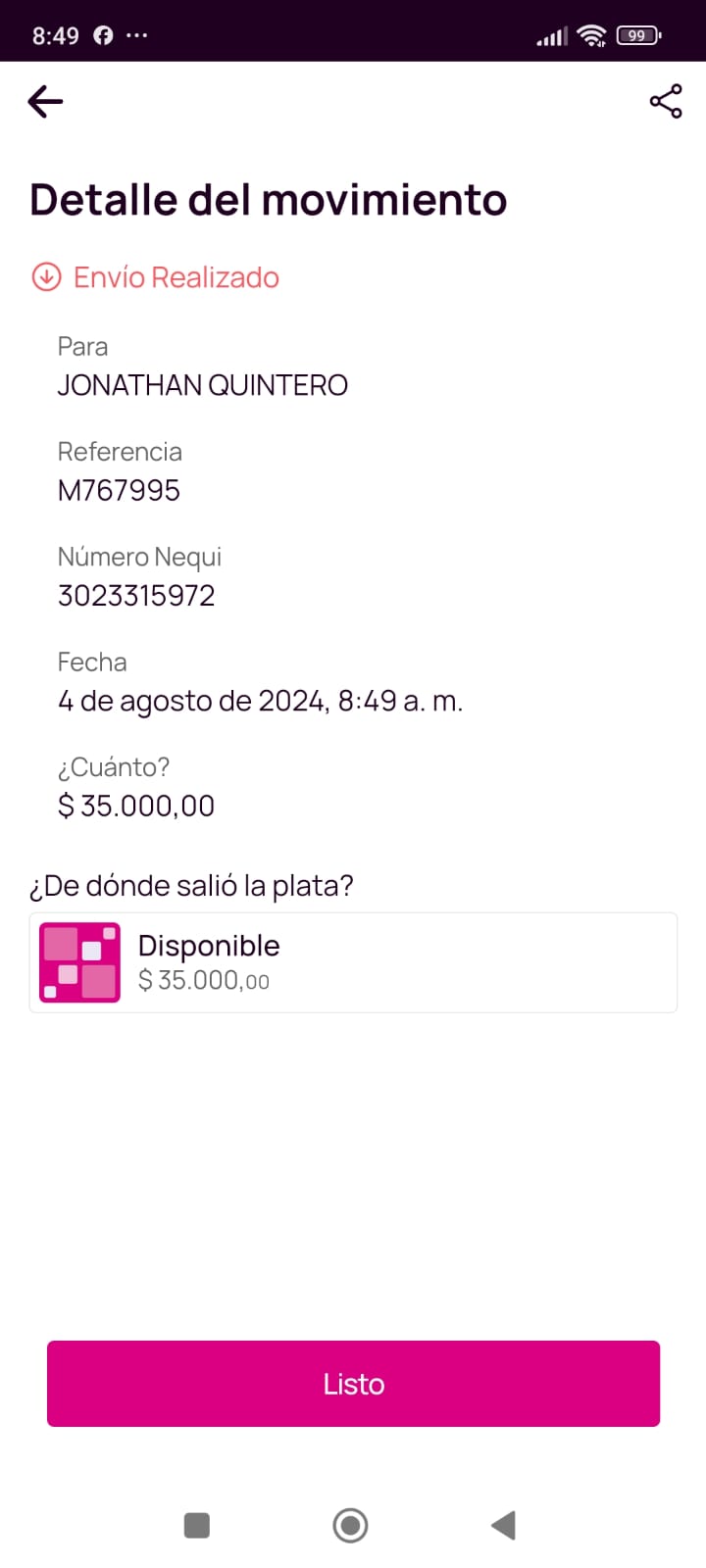Go to the home screen
Image resolution: width=706 pixels, height=1568 pixels.
pyautogui.click(x=350, y=1525)
